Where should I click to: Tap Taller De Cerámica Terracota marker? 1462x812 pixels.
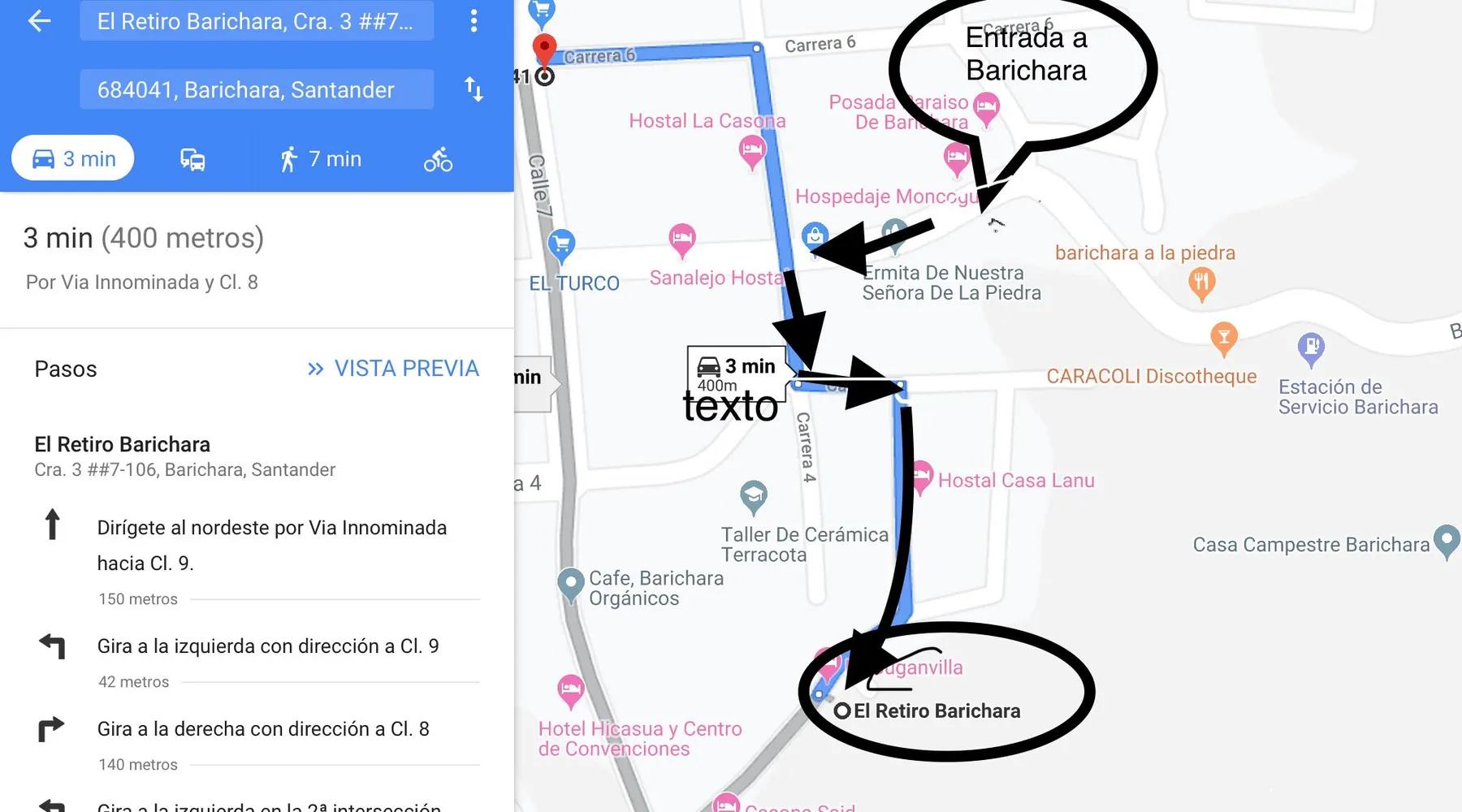[x=753, y=495]
